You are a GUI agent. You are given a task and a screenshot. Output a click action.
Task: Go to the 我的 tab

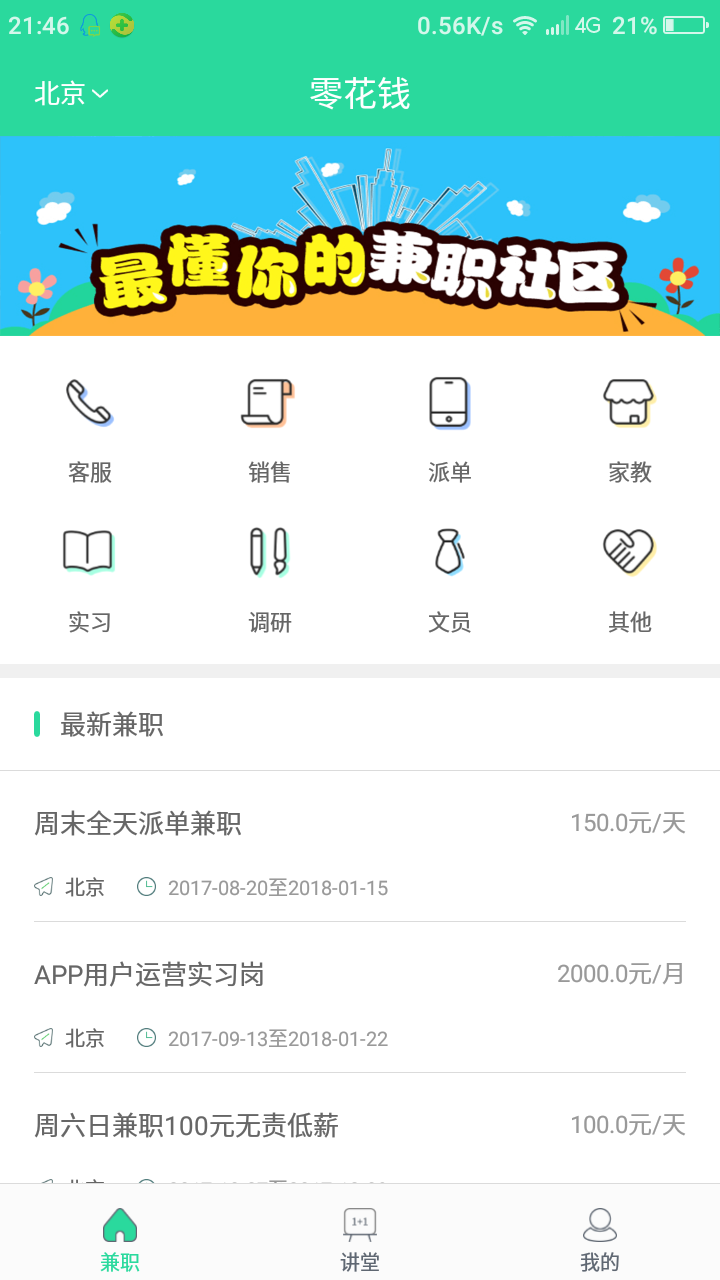click(x=600, y=1238)
